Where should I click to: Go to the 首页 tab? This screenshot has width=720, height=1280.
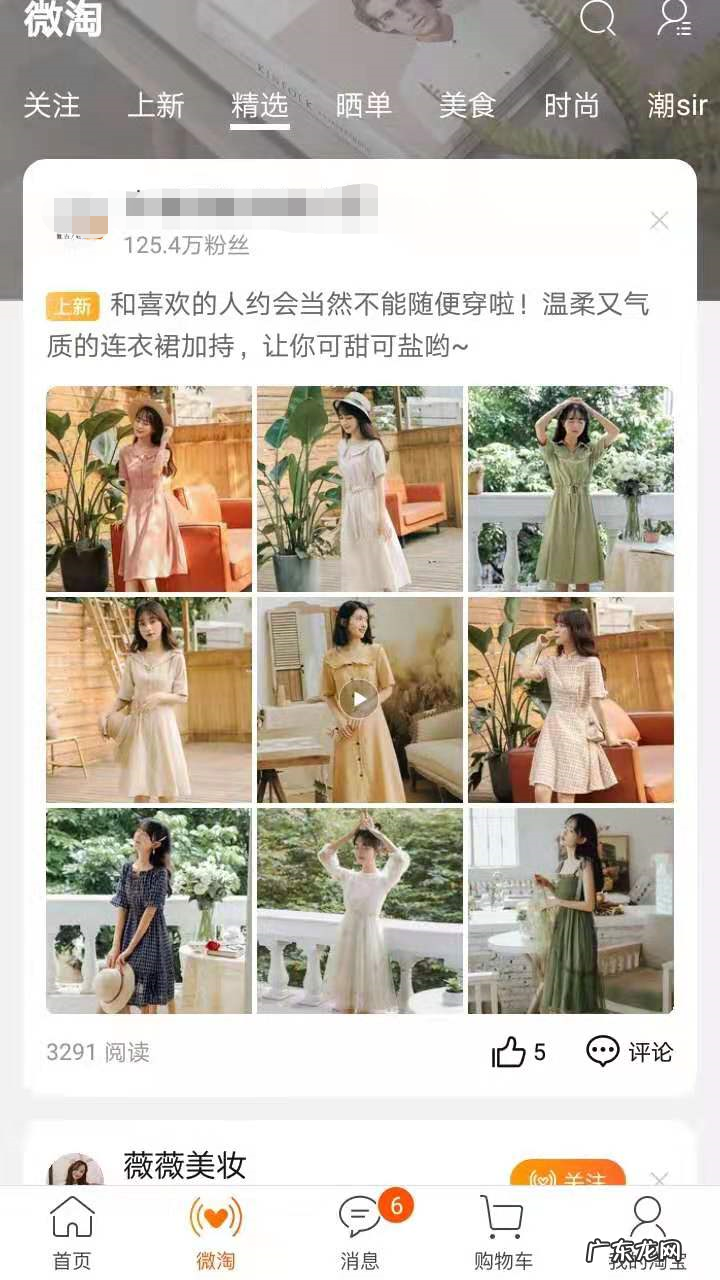tap(72, 1232)
